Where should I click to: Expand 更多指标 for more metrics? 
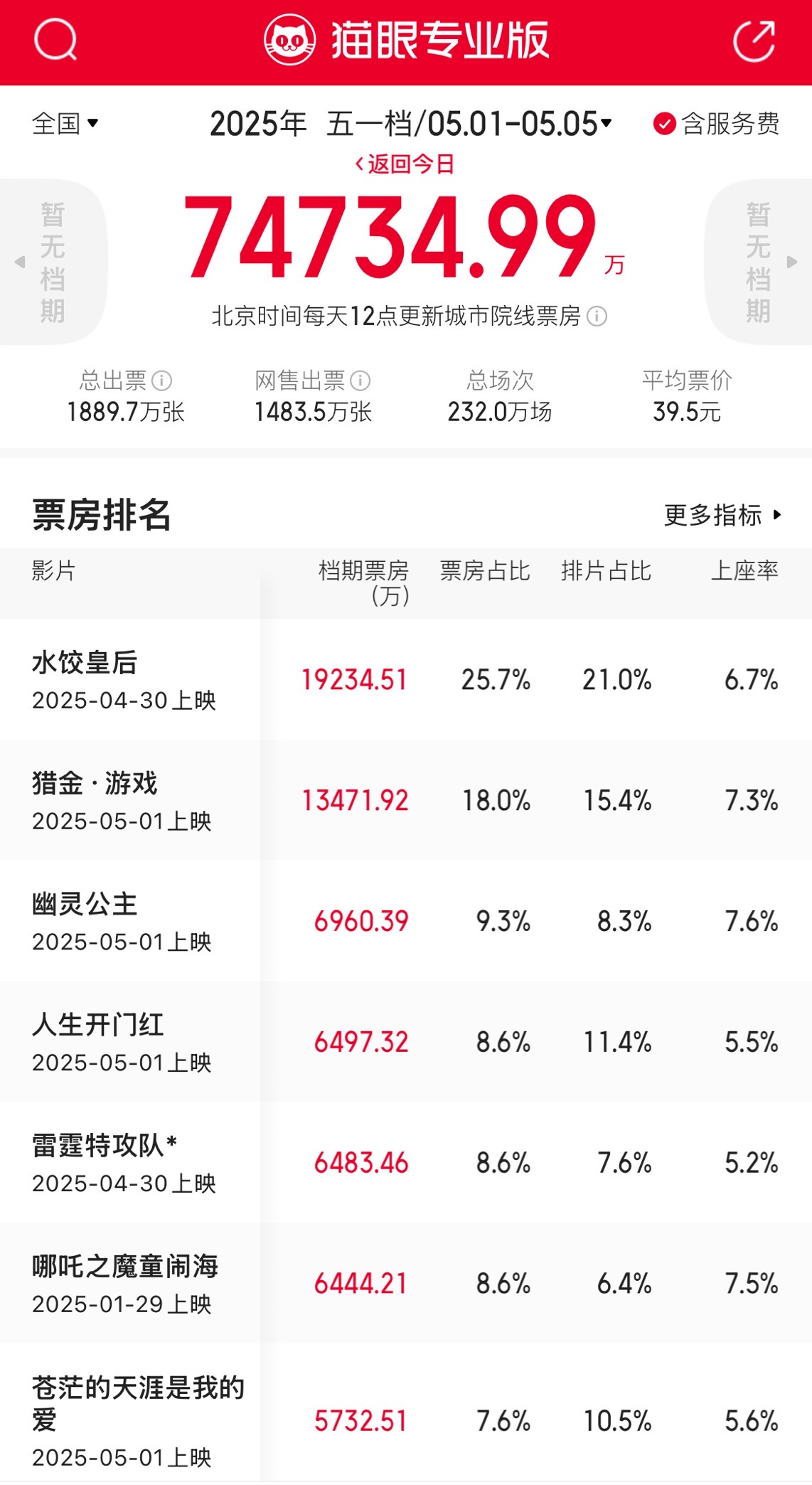[723, 515]
